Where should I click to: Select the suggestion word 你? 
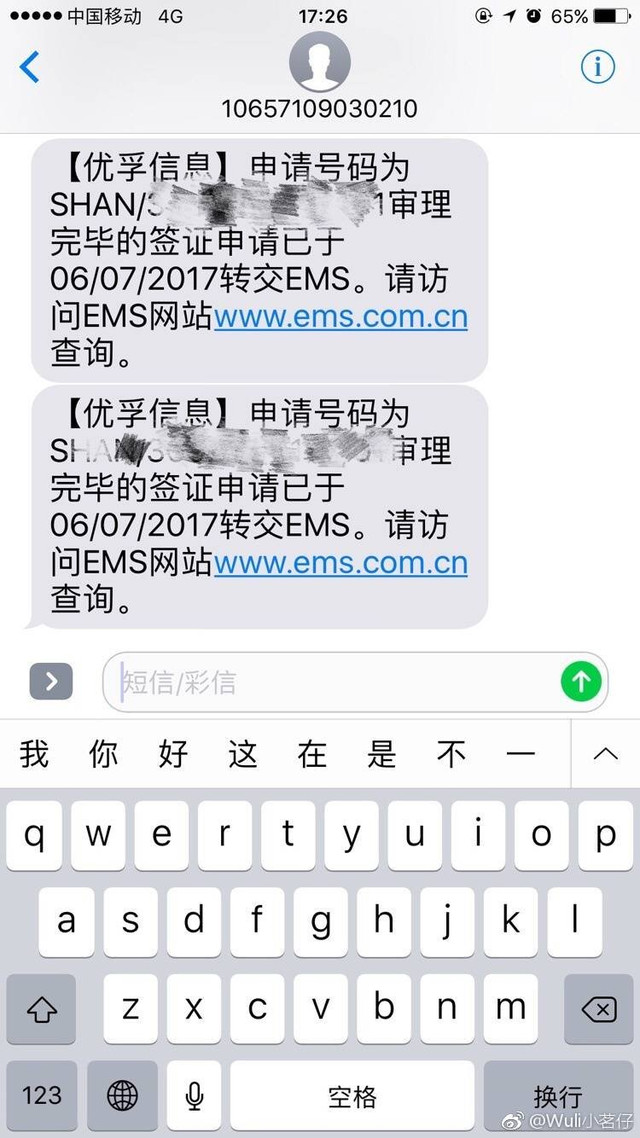[x=103, y=754]
